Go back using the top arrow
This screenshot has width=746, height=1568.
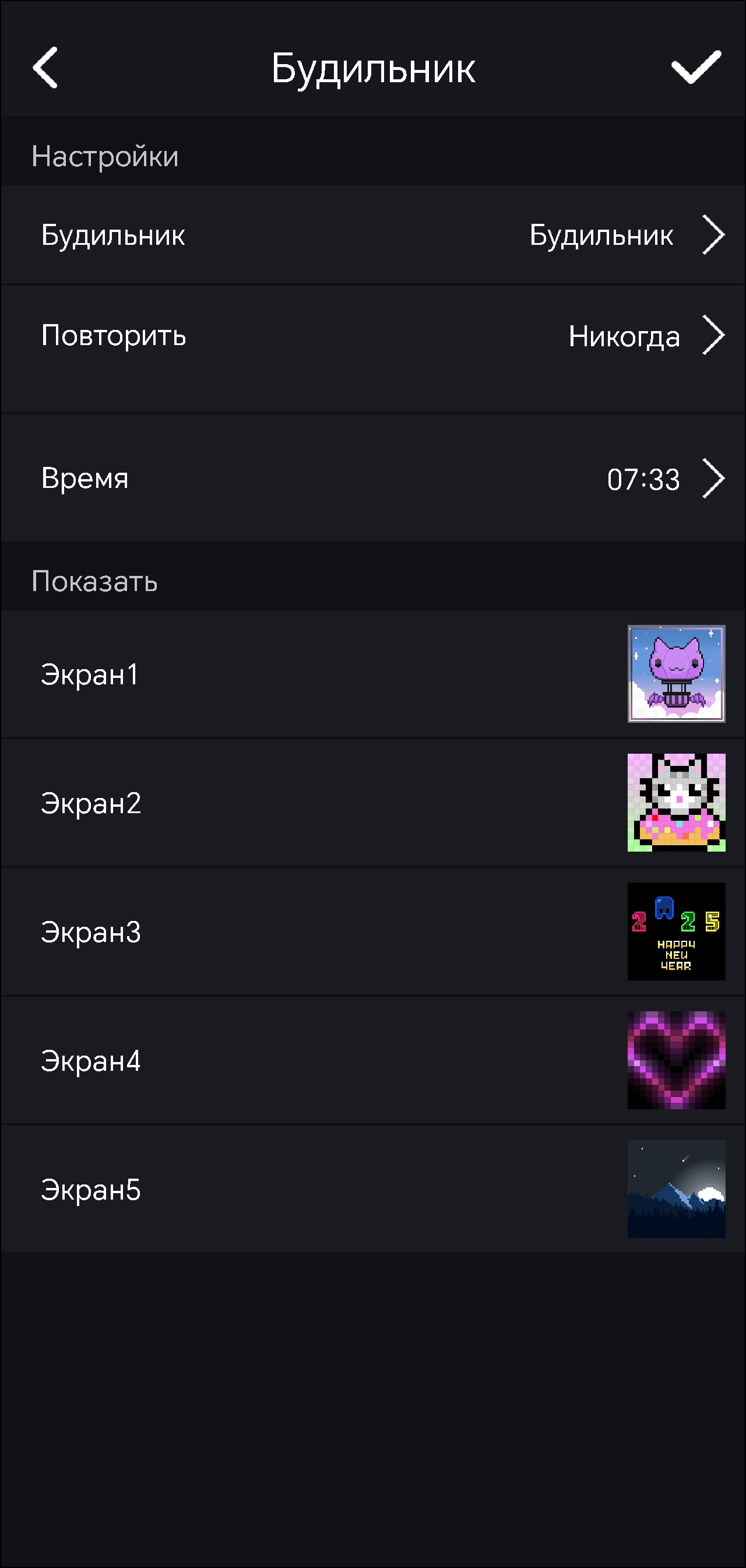coord(45,68)
